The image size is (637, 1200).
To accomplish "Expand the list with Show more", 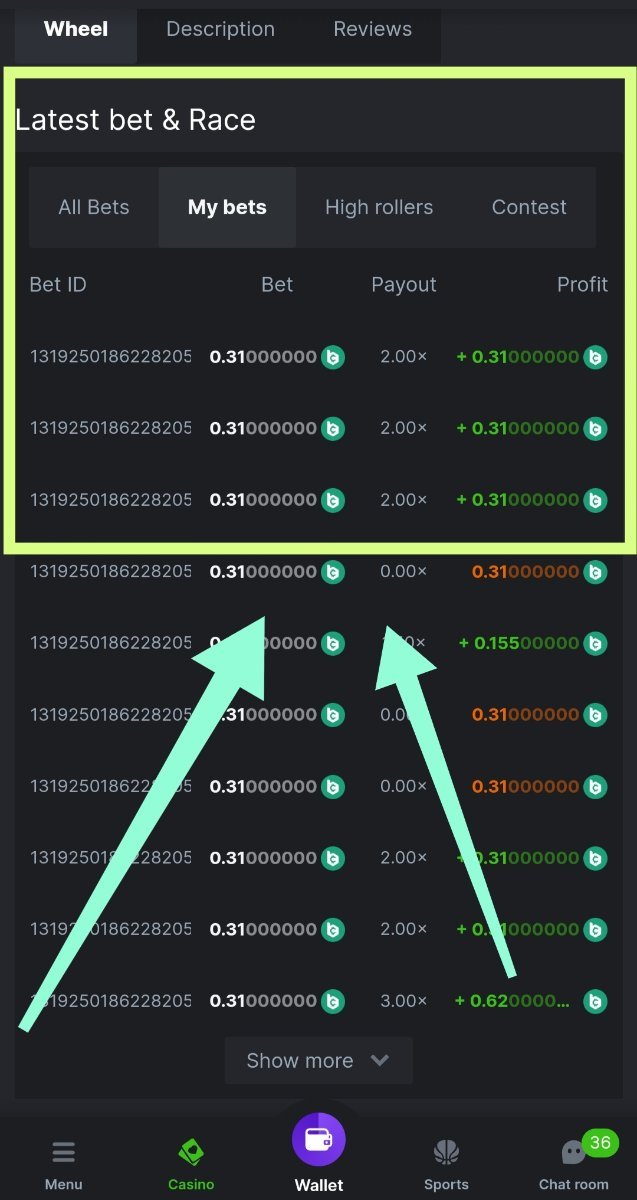I will (318, 1060).
